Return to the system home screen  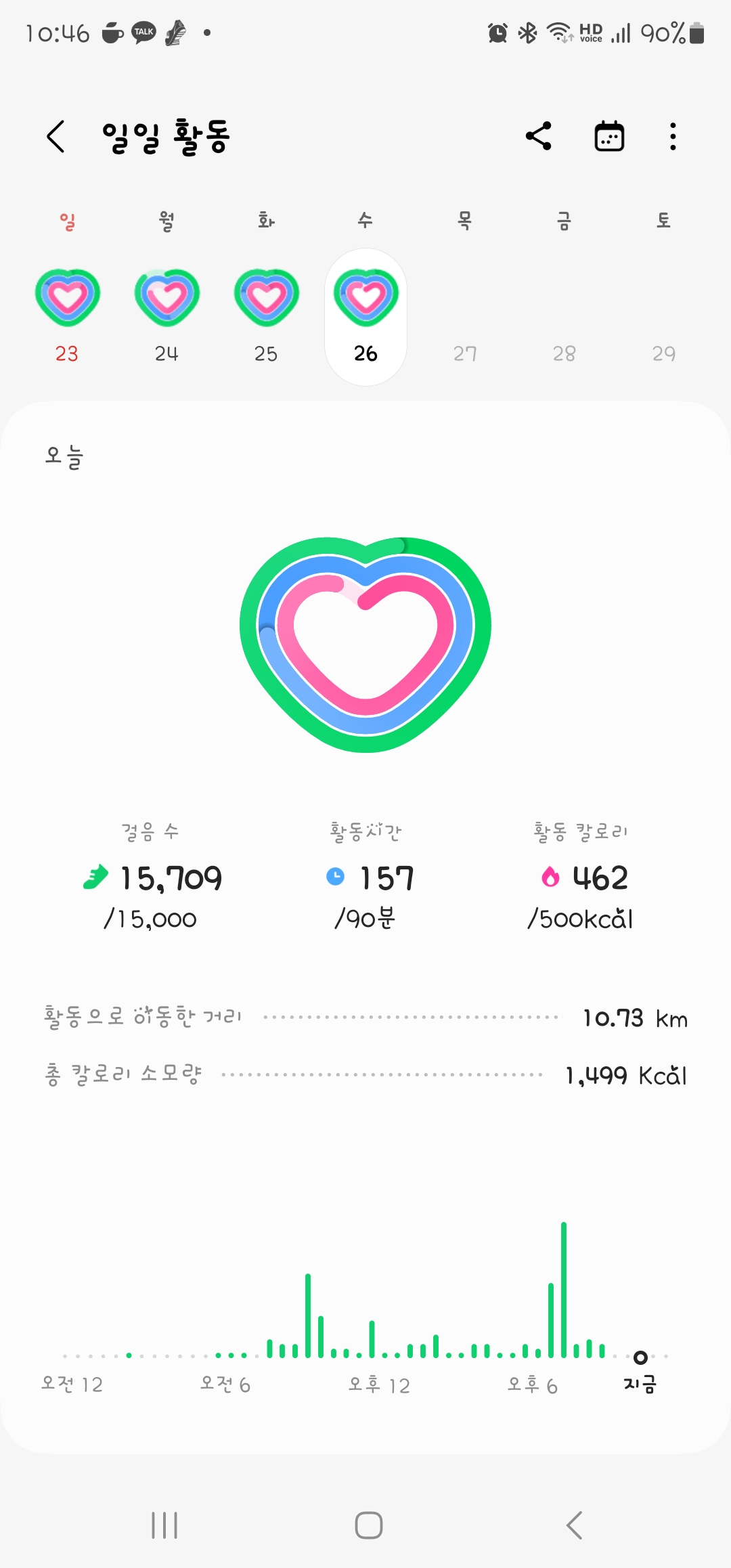[368, 1525]
